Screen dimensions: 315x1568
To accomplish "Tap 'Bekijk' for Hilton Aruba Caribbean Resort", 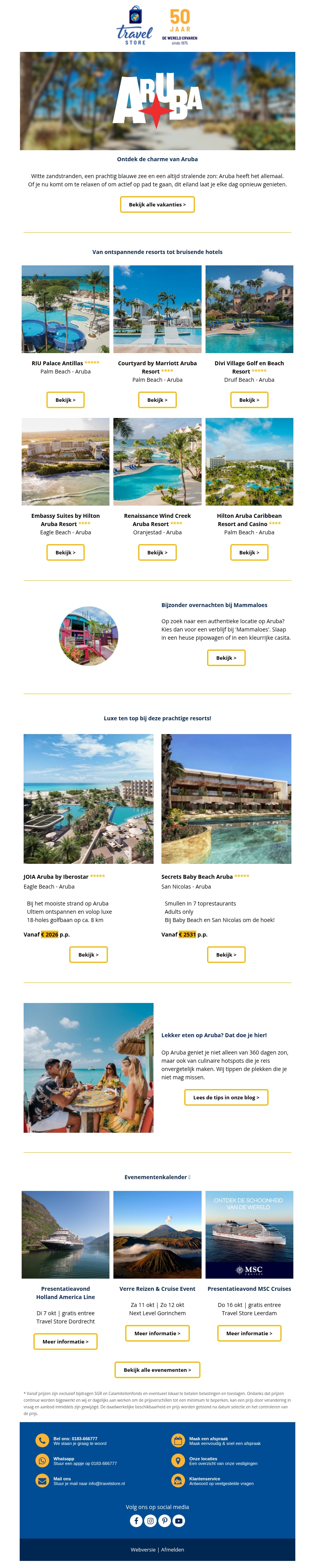I will click(x=249, y=553).
